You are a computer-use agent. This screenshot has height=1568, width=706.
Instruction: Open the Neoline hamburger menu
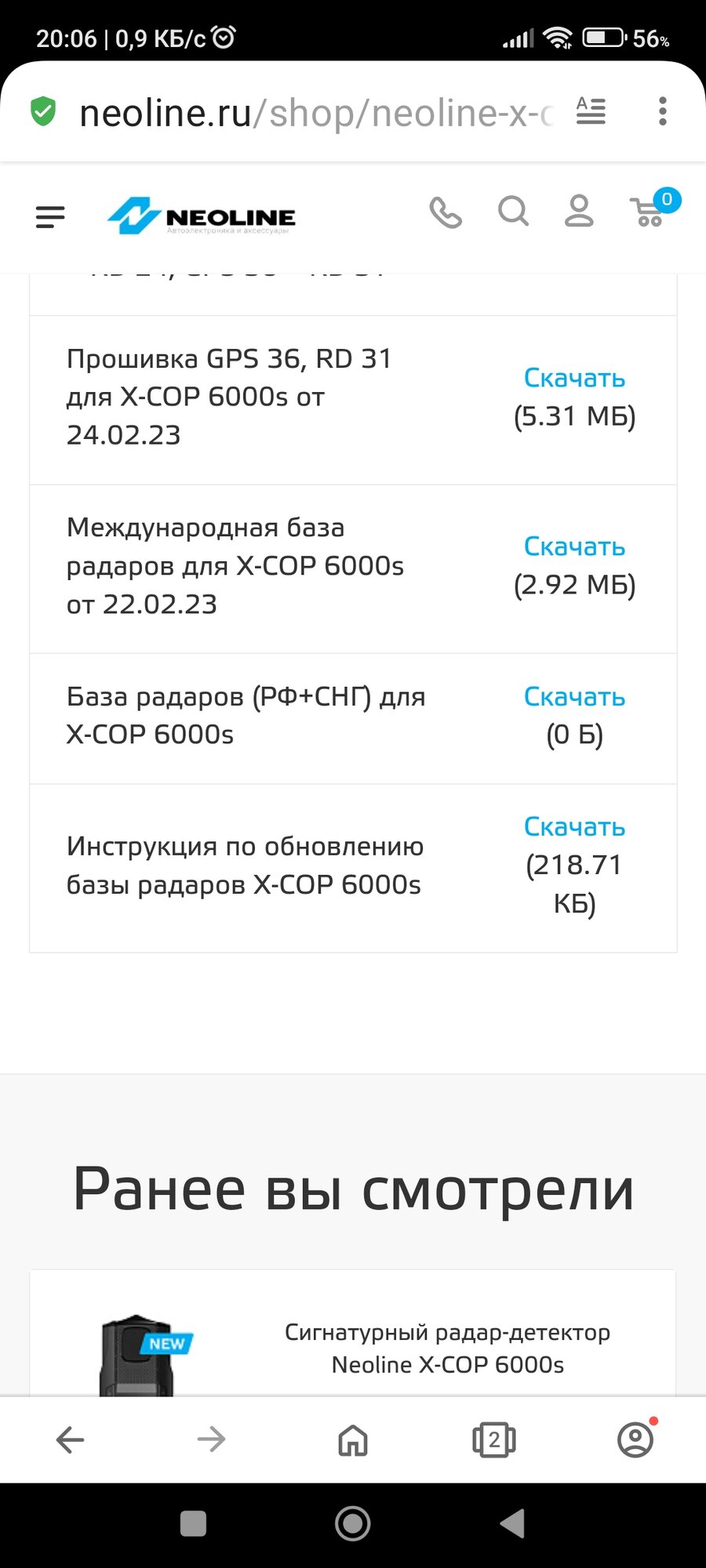(x=50, y=216)
